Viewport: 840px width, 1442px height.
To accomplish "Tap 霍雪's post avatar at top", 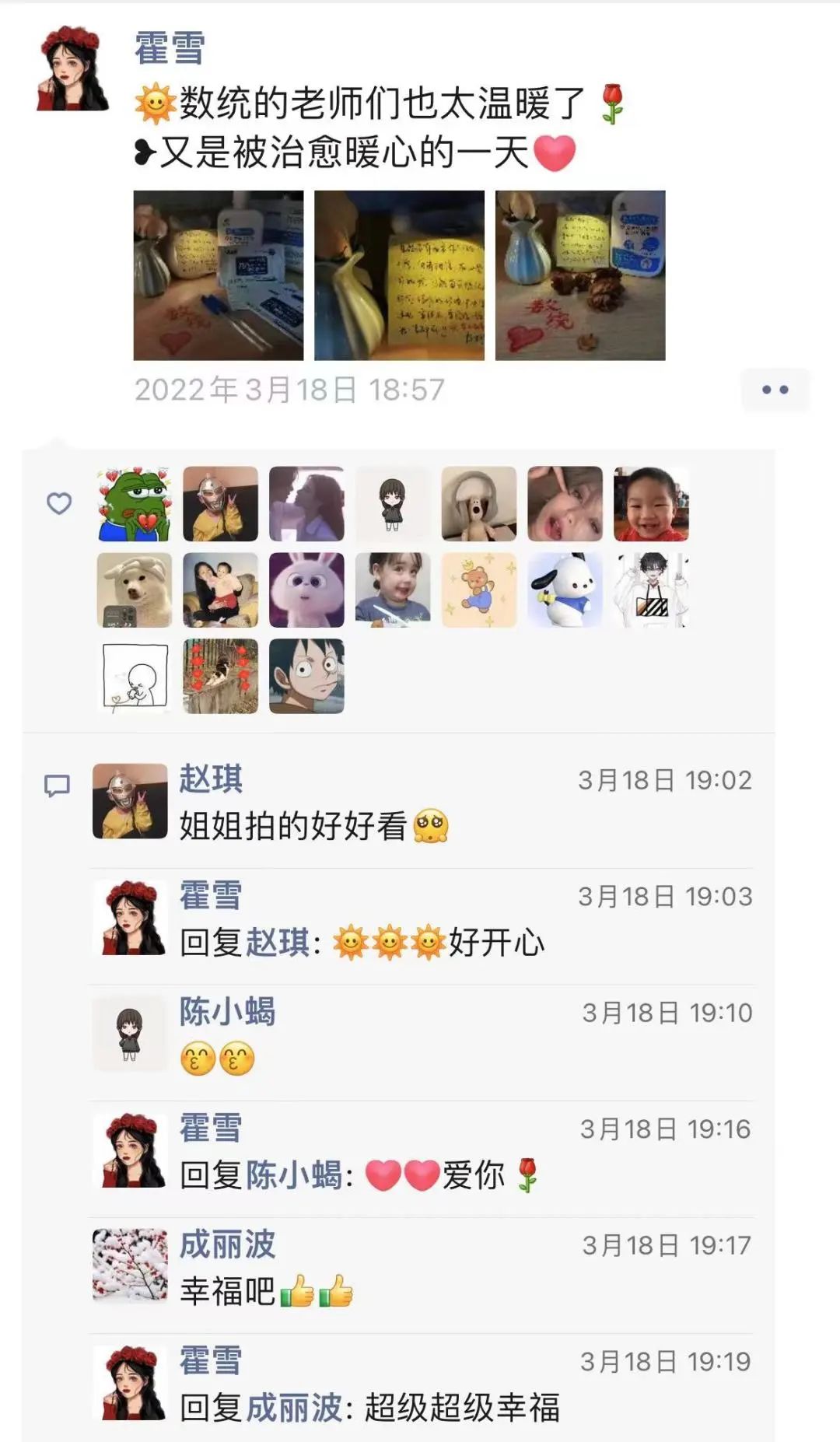I will (73, 68).
